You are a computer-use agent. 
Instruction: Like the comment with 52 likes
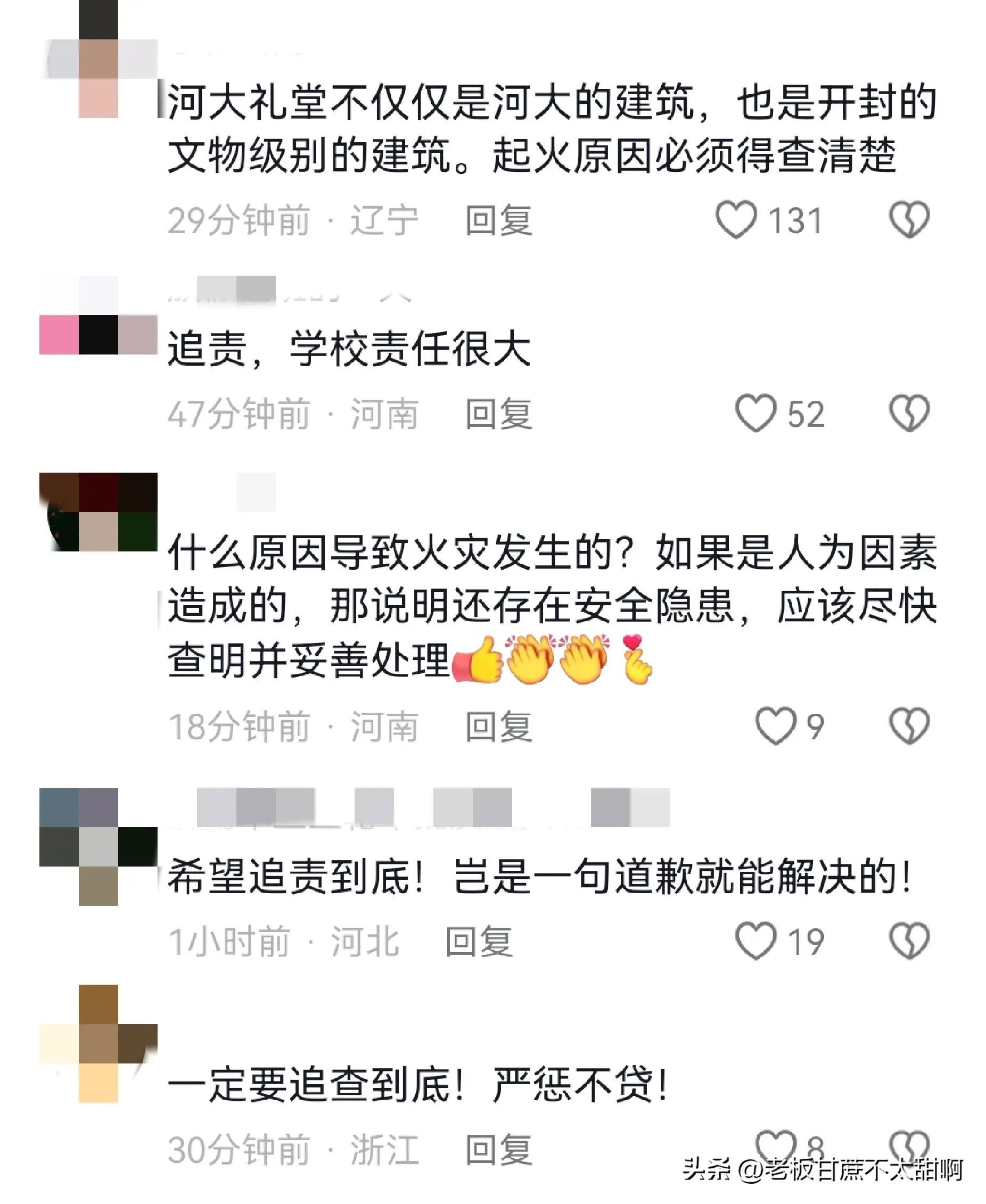[x=755, y=414]
